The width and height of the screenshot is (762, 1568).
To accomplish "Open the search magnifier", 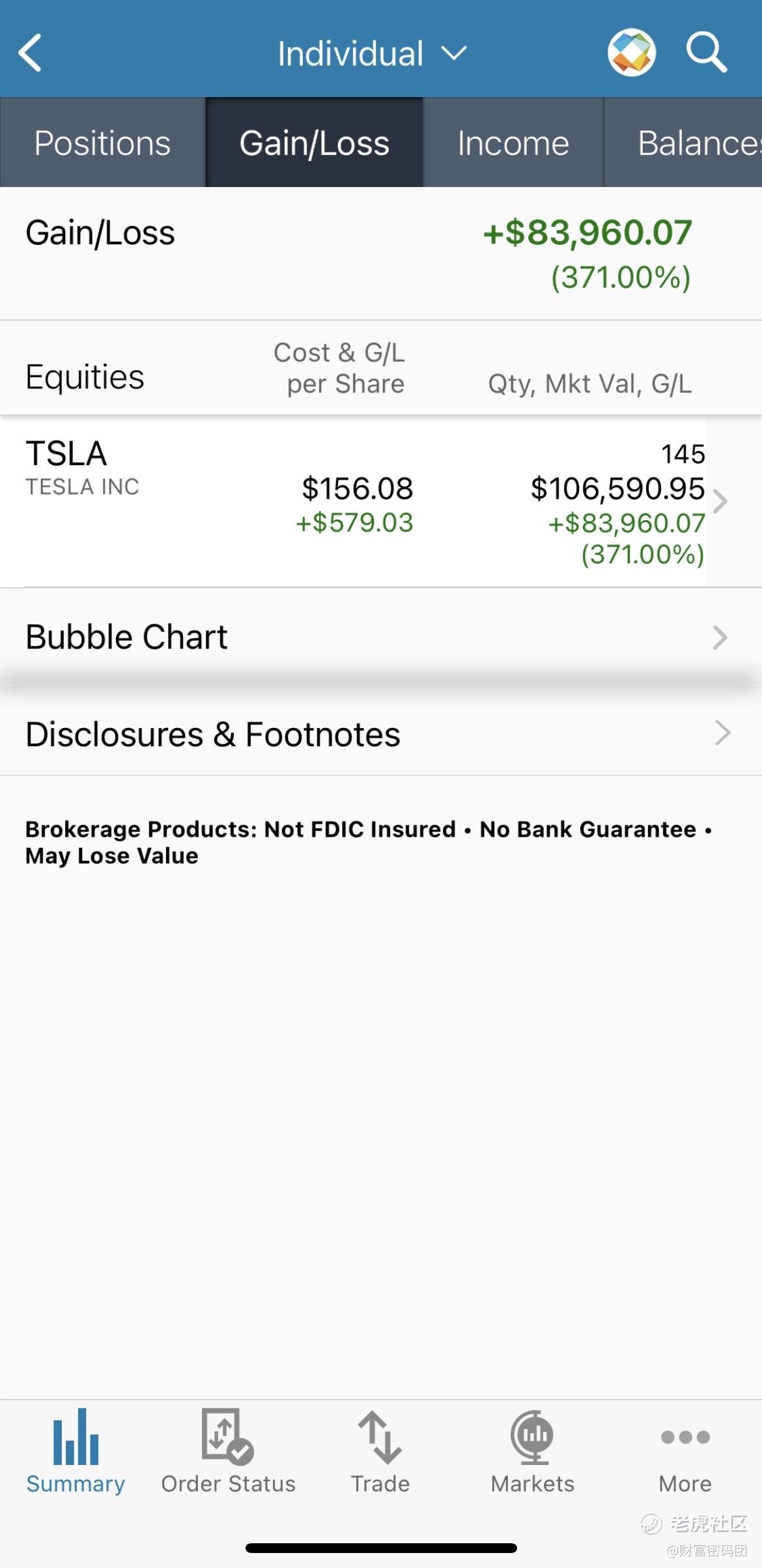I will pyautogui.click(x=707, y=51).
